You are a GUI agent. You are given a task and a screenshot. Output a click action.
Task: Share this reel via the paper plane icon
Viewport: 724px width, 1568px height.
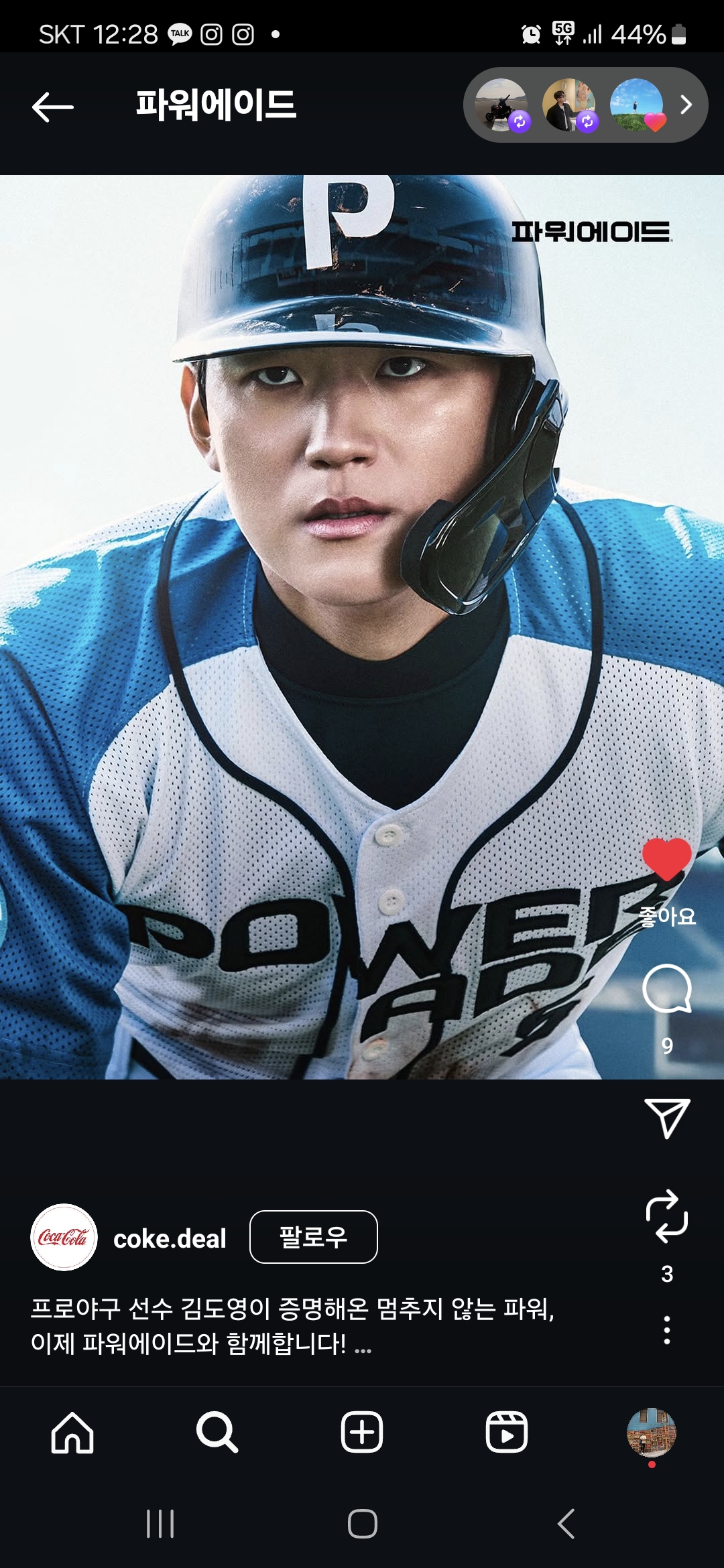[667, 1118]
